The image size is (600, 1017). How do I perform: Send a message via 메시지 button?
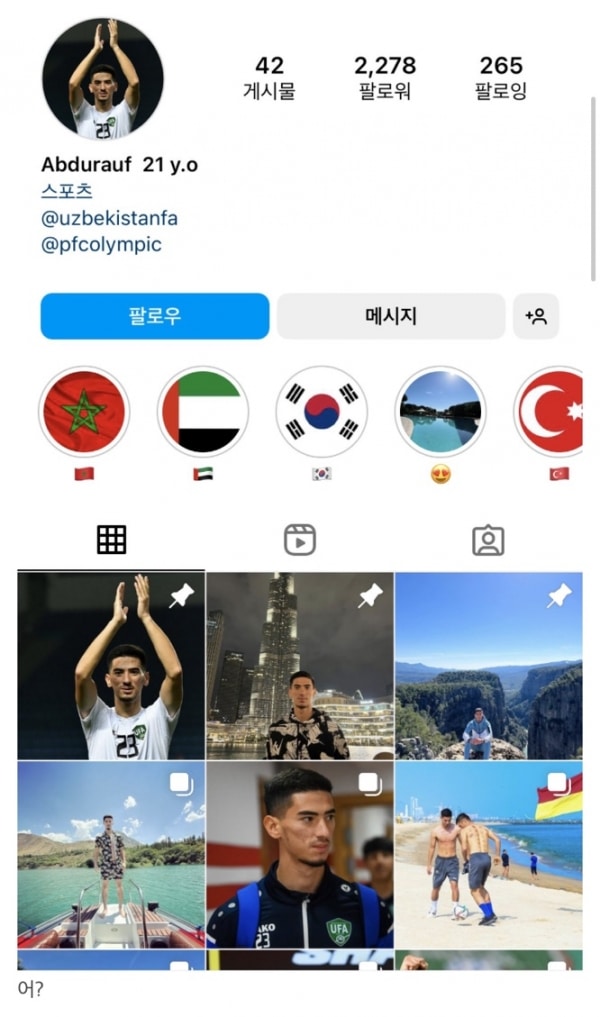(391, 316)
